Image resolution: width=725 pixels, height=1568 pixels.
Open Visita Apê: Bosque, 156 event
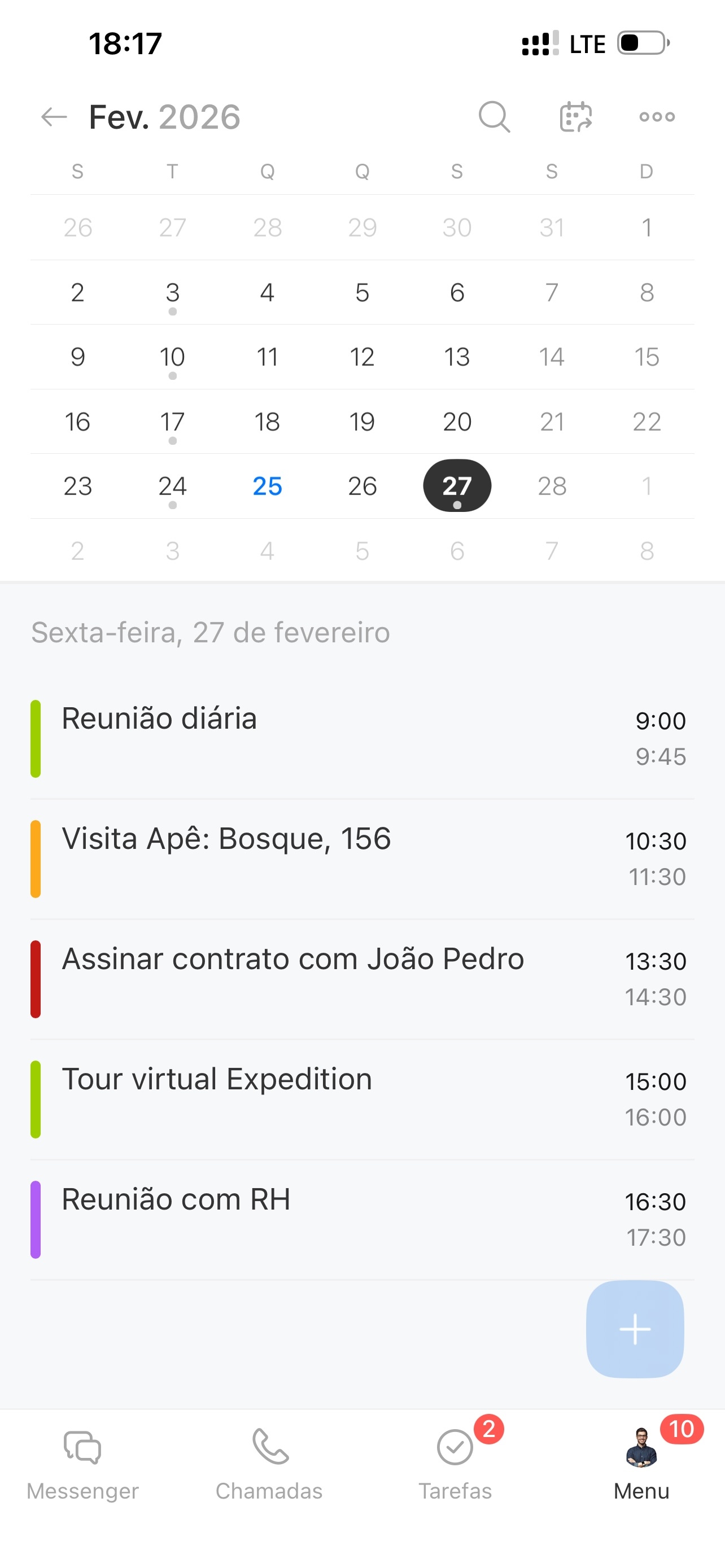coord(362,859)
